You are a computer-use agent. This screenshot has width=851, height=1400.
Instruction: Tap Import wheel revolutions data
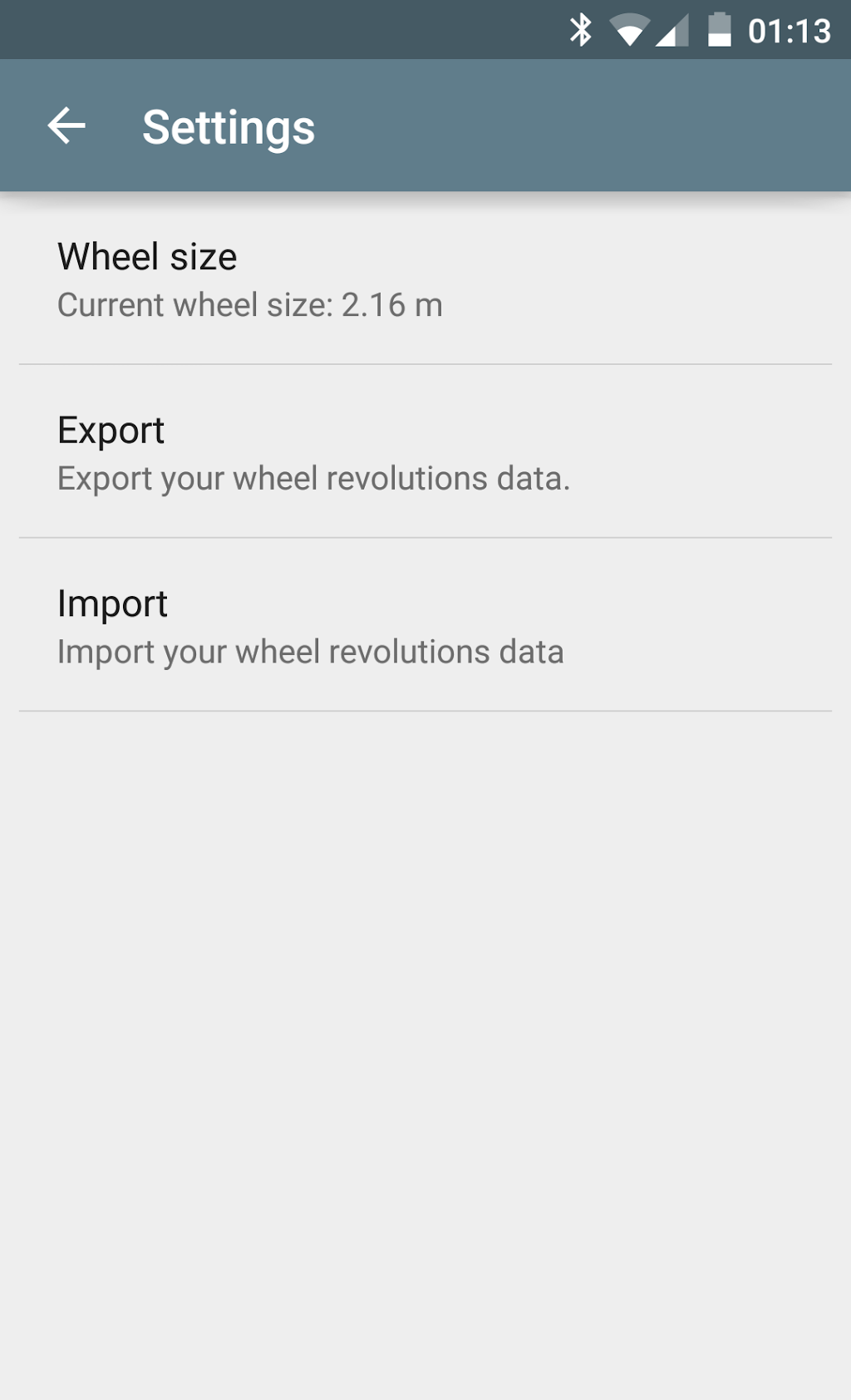pos(424,627)
